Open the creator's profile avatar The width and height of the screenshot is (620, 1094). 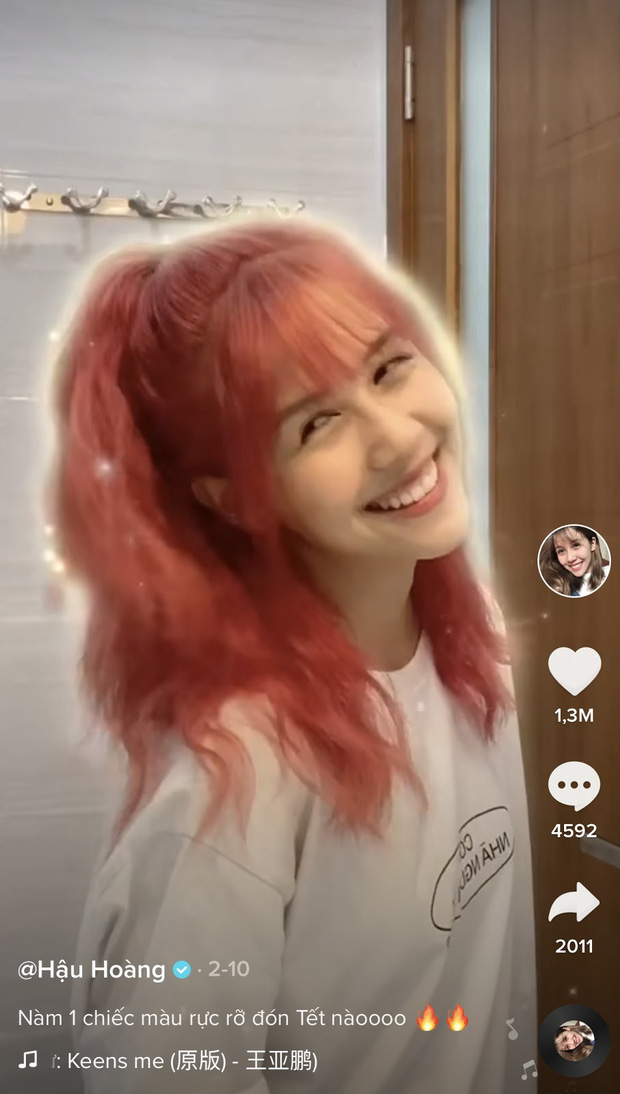click(x=574, y=561)
